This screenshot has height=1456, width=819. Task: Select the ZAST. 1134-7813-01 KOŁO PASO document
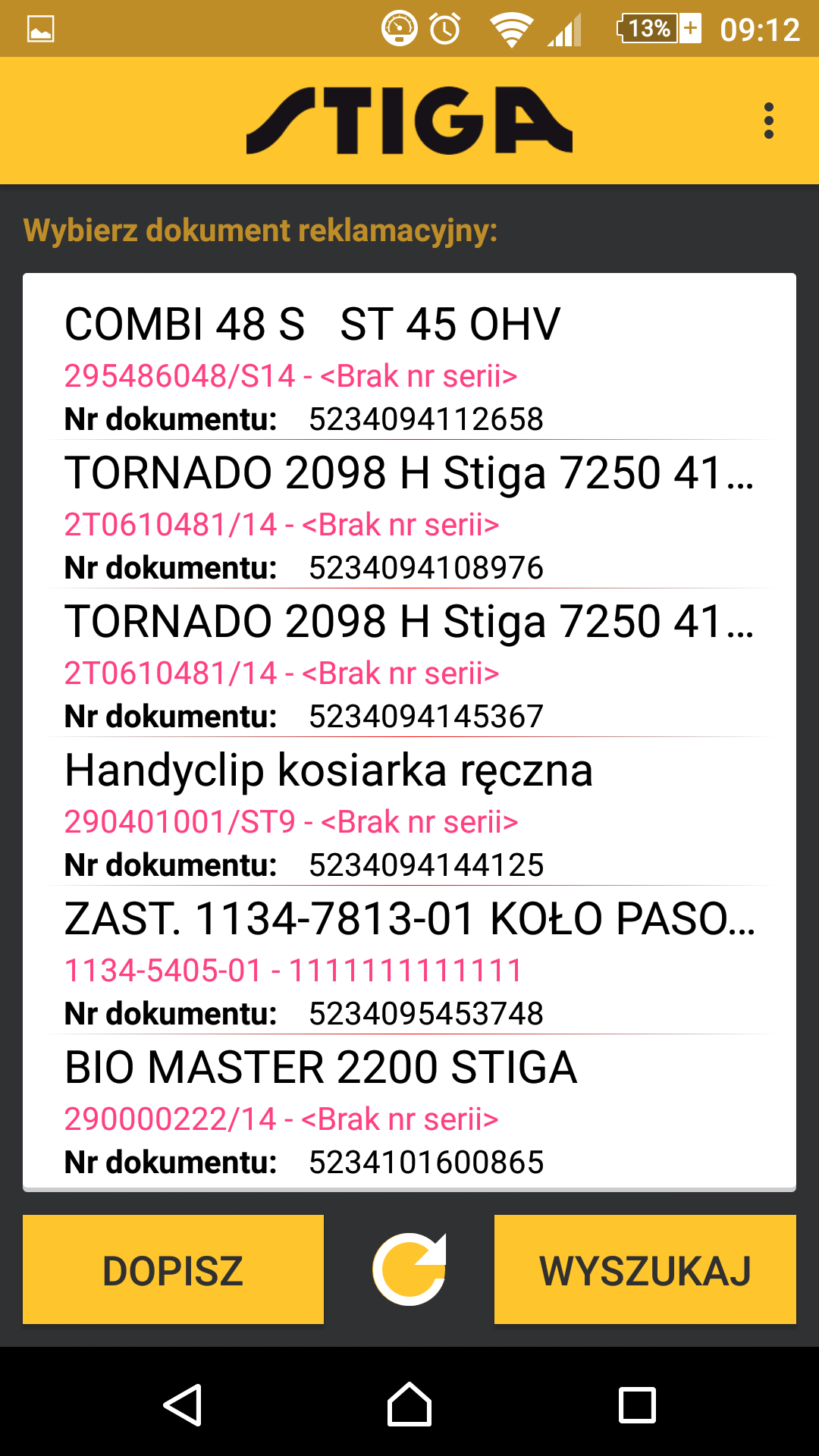pyautogui.click(x=409, y=960)
